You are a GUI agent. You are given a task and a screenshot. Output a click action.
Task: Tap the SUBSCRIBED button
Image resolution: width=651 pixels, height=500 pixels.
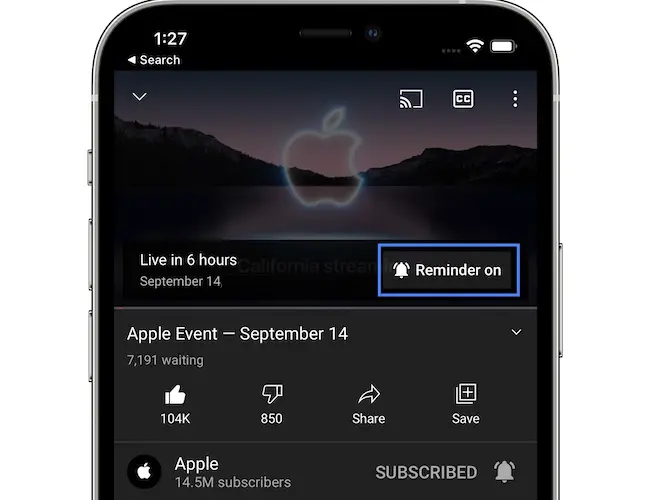point(426,472)
